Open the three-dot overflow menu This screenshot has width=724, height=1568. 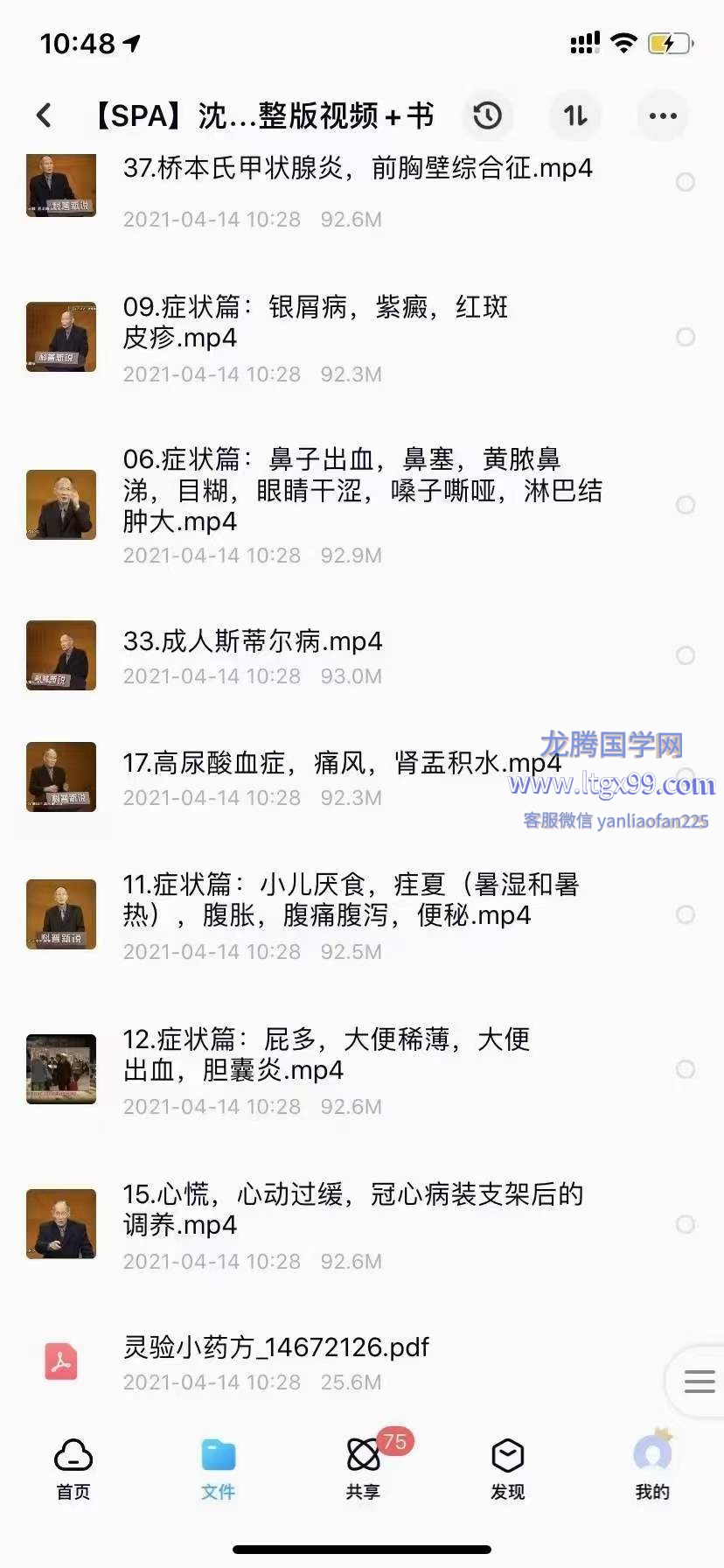point(662,115)
